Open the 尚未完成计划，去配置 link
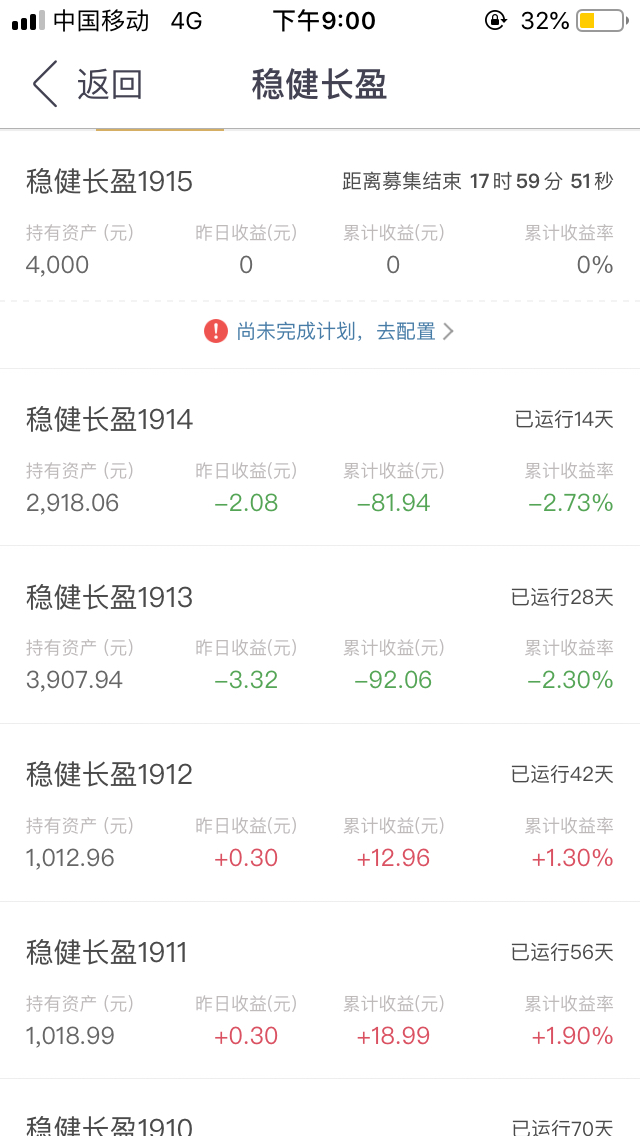The height and width of the screenshot is (1136, 640). pyautogui.click(x=329, y=332)
